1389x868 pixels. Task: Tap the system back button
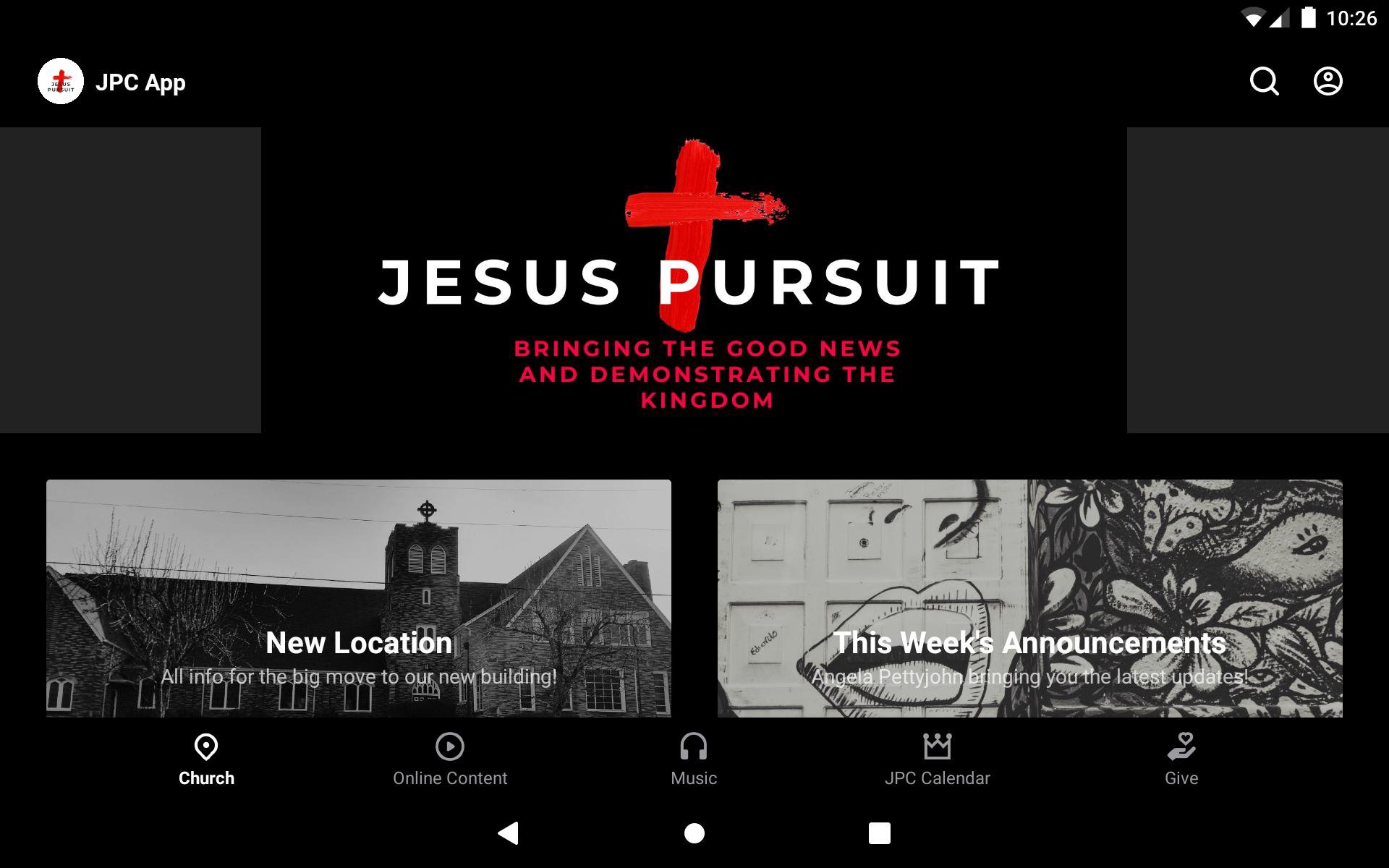coord(509,833)
